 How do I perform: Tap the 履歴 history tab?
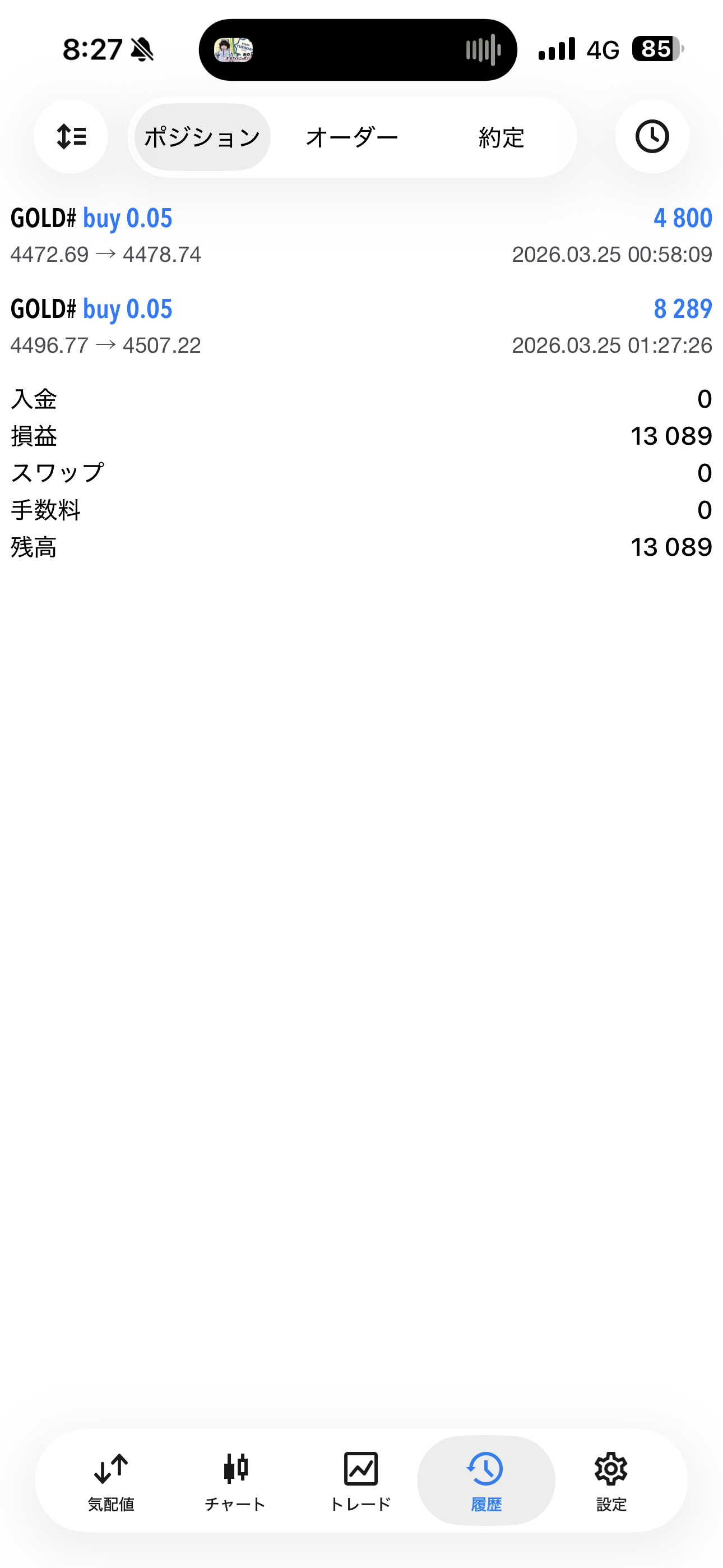pyautogui.click(x=486, y=1481)
